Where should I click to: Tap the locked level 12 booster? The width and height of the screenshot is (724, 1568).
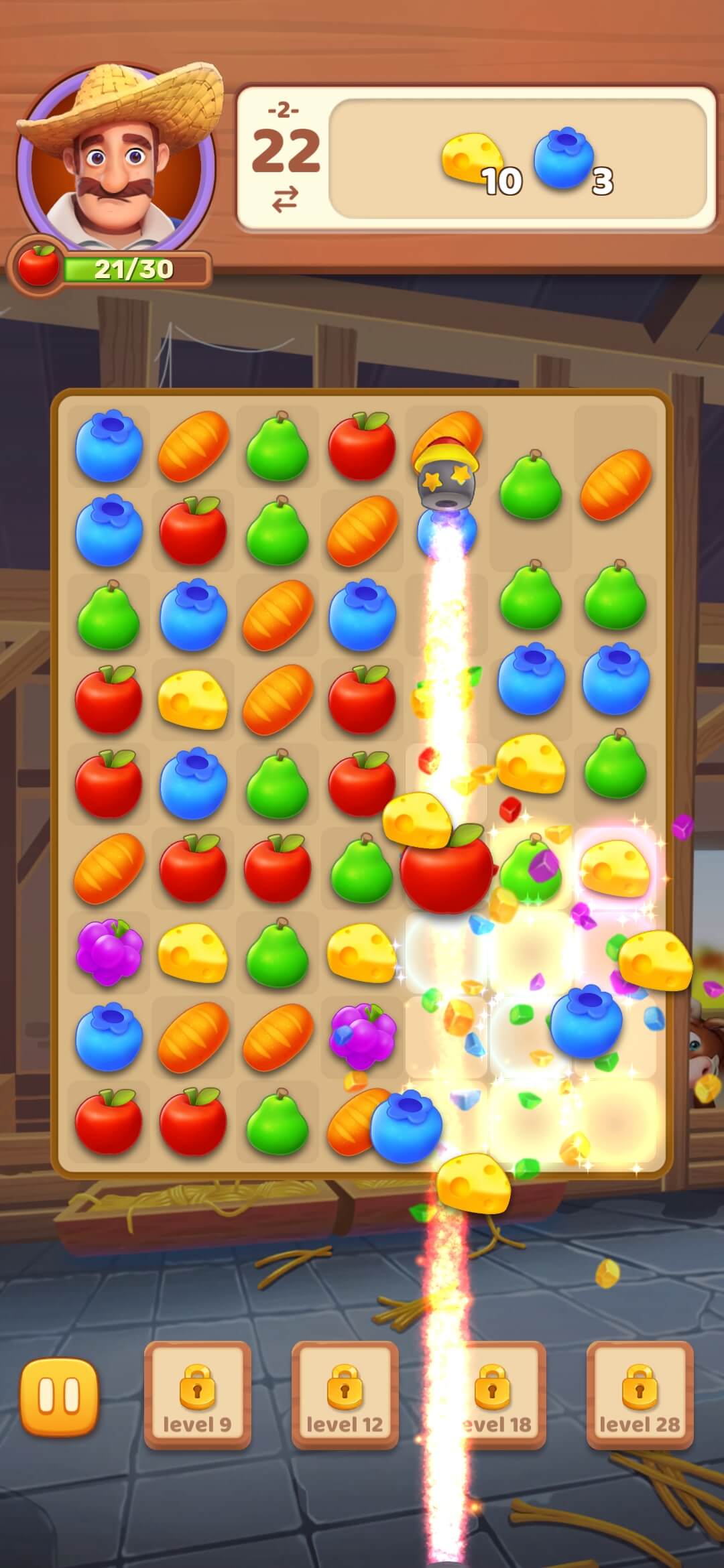tap(345, 1395)
